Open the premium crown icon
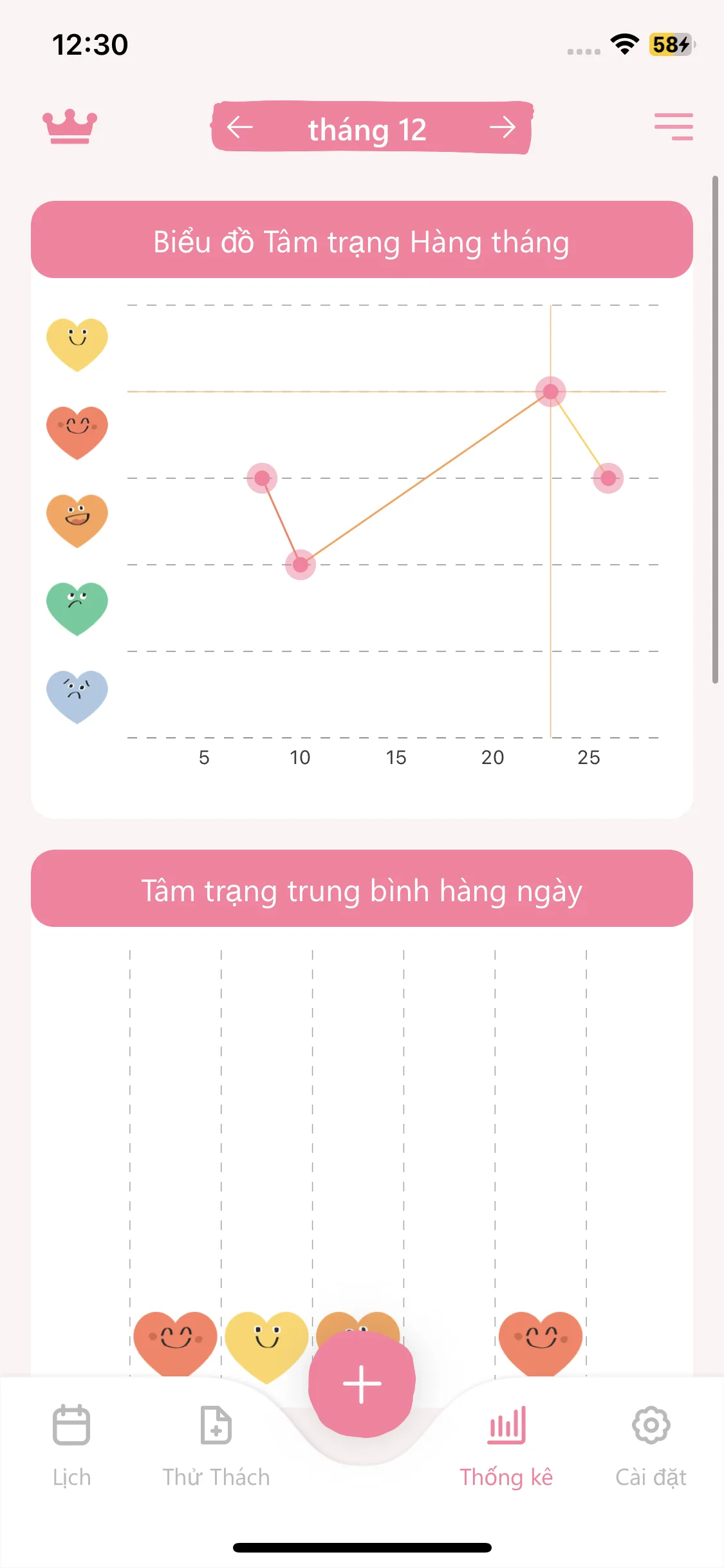 coord(70,126)
